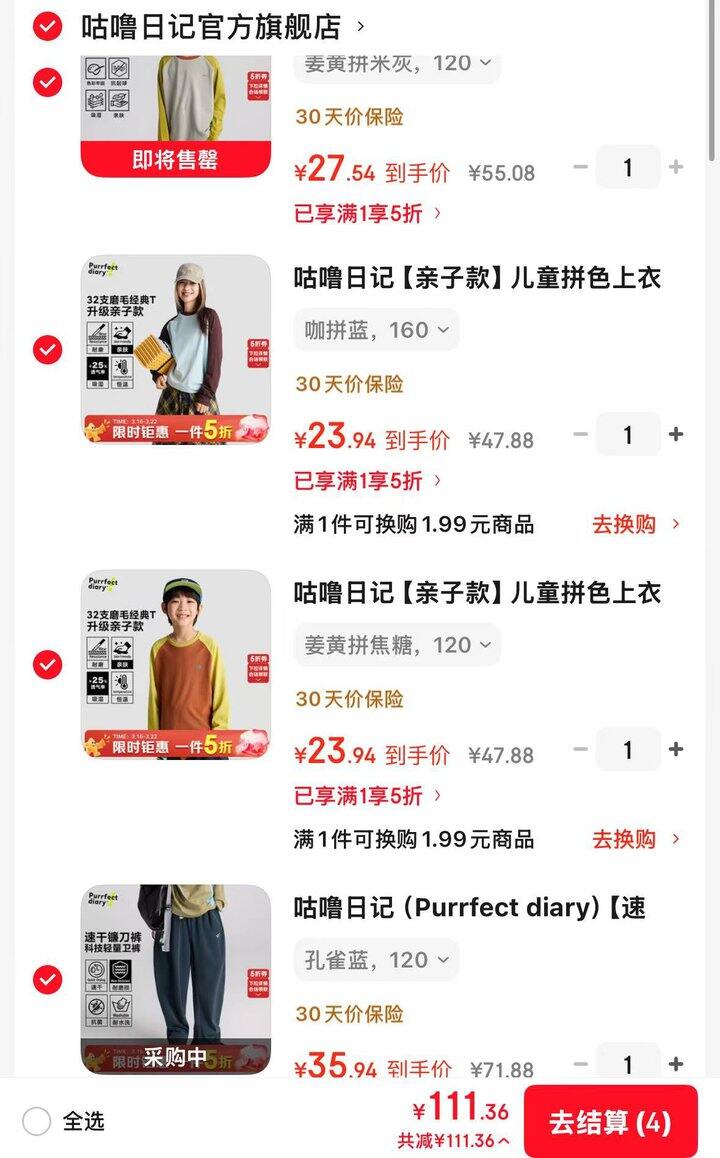Viewport: 720px width, 1158px height.
Task: Change the 咖拼蓝，160 variant selection
Action: click(x=376, y=330)
